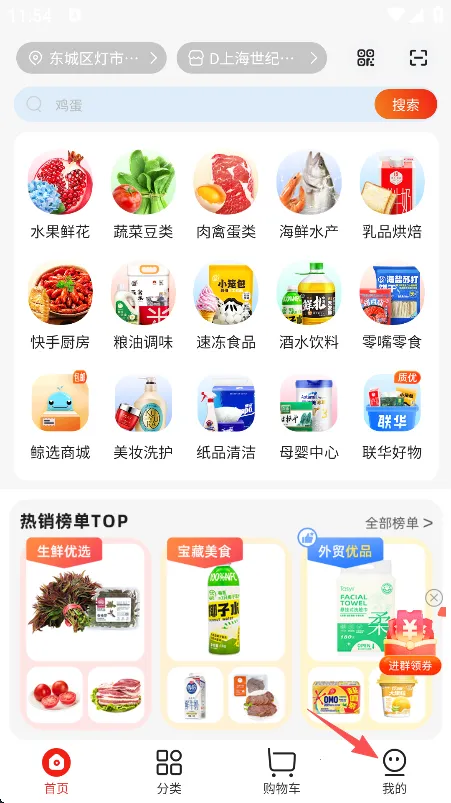Open 母婴中心 category

(309, 416)
